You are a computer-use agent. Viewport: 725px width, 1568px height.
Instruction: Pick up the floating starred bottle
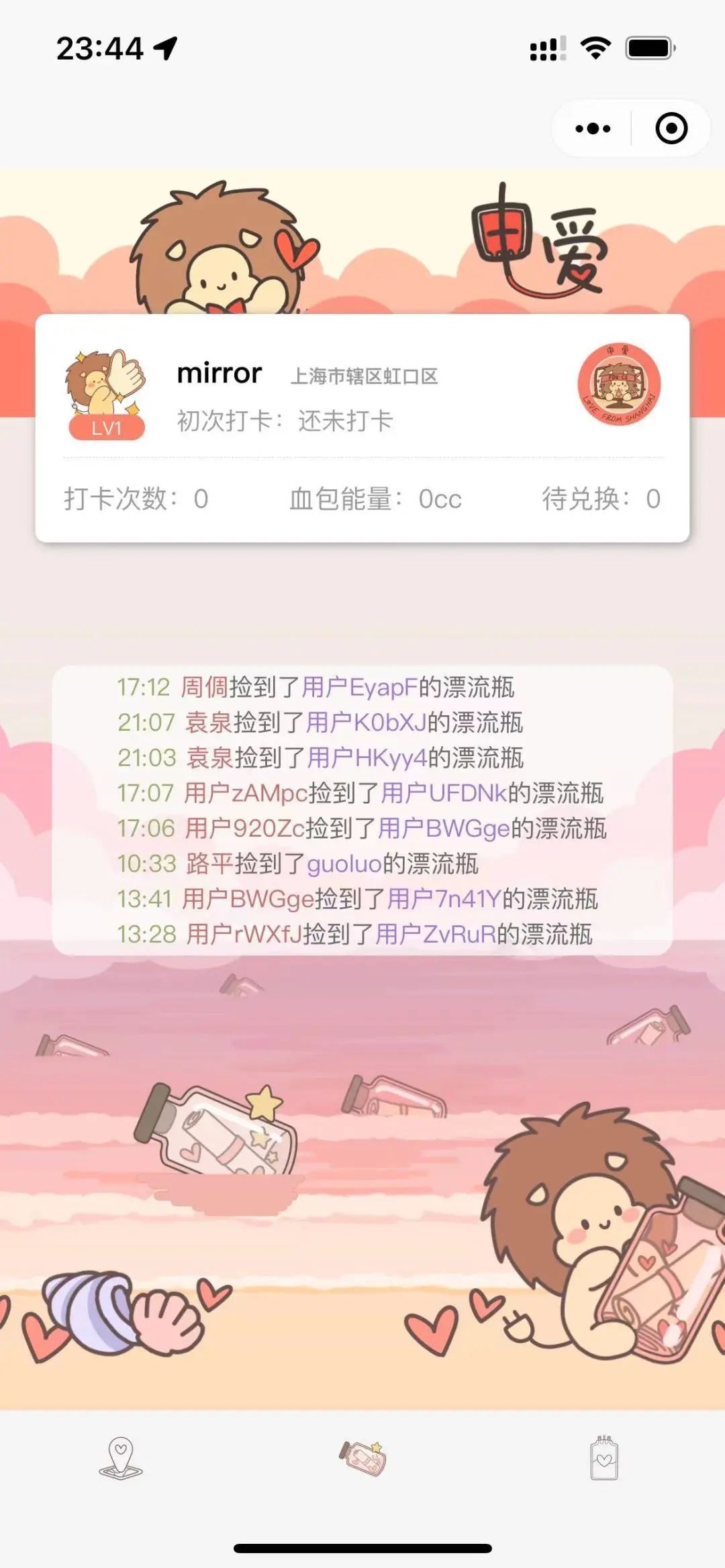pos(218,1132)
